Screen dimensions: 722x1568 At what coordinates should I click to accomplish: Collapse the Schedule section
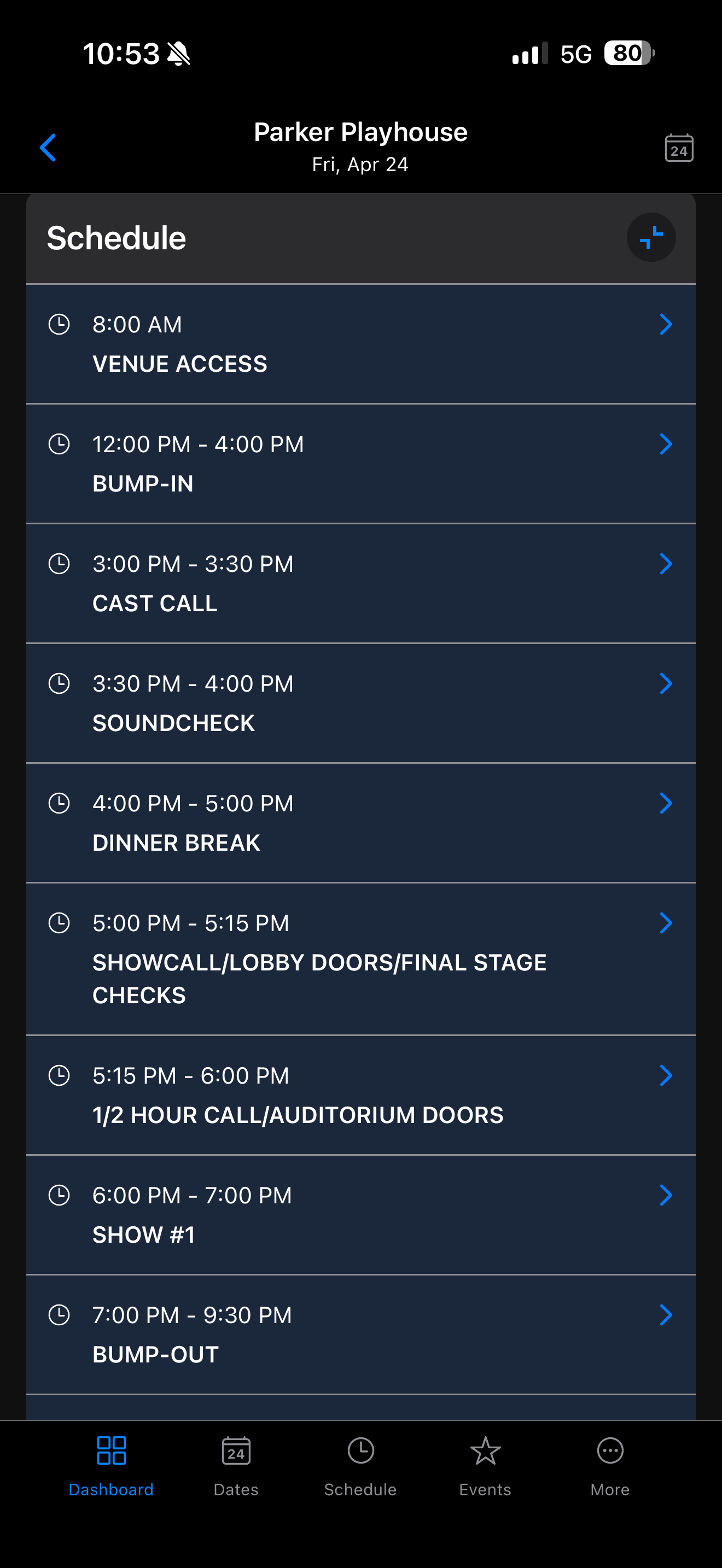pos(651,237)
